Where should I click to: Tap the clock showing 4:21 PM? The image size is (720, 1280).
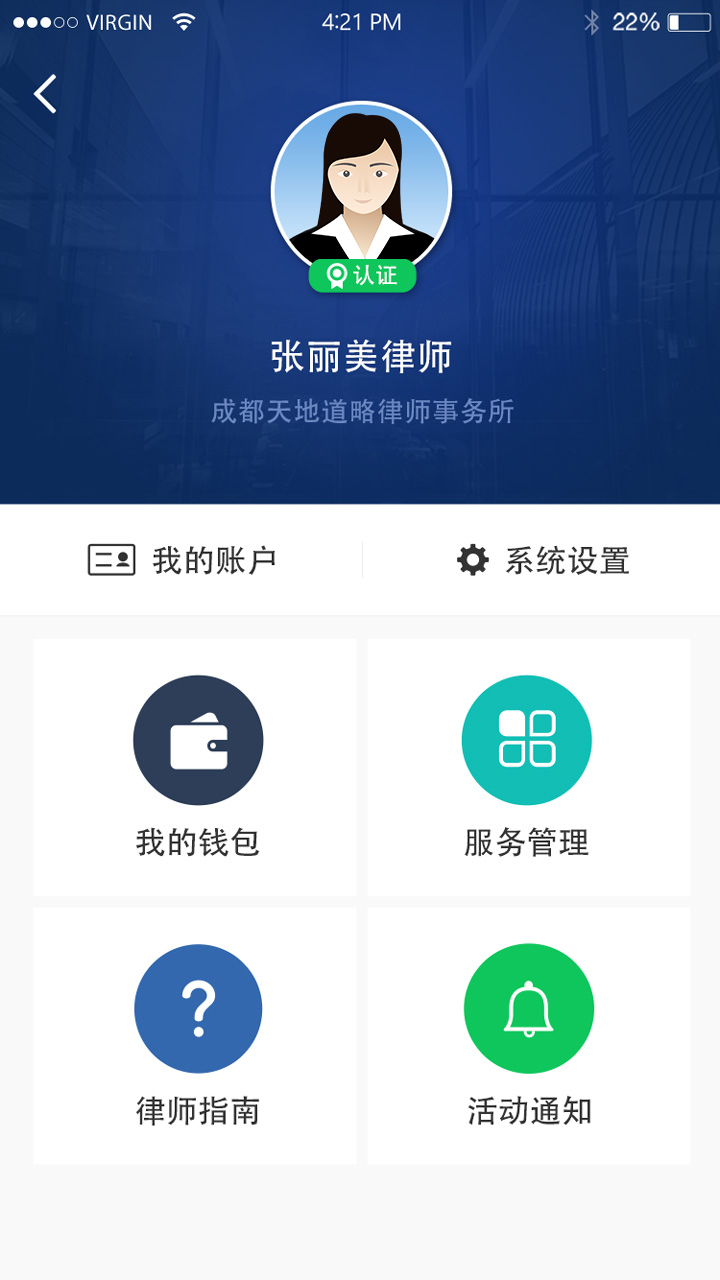coord(360,20)
